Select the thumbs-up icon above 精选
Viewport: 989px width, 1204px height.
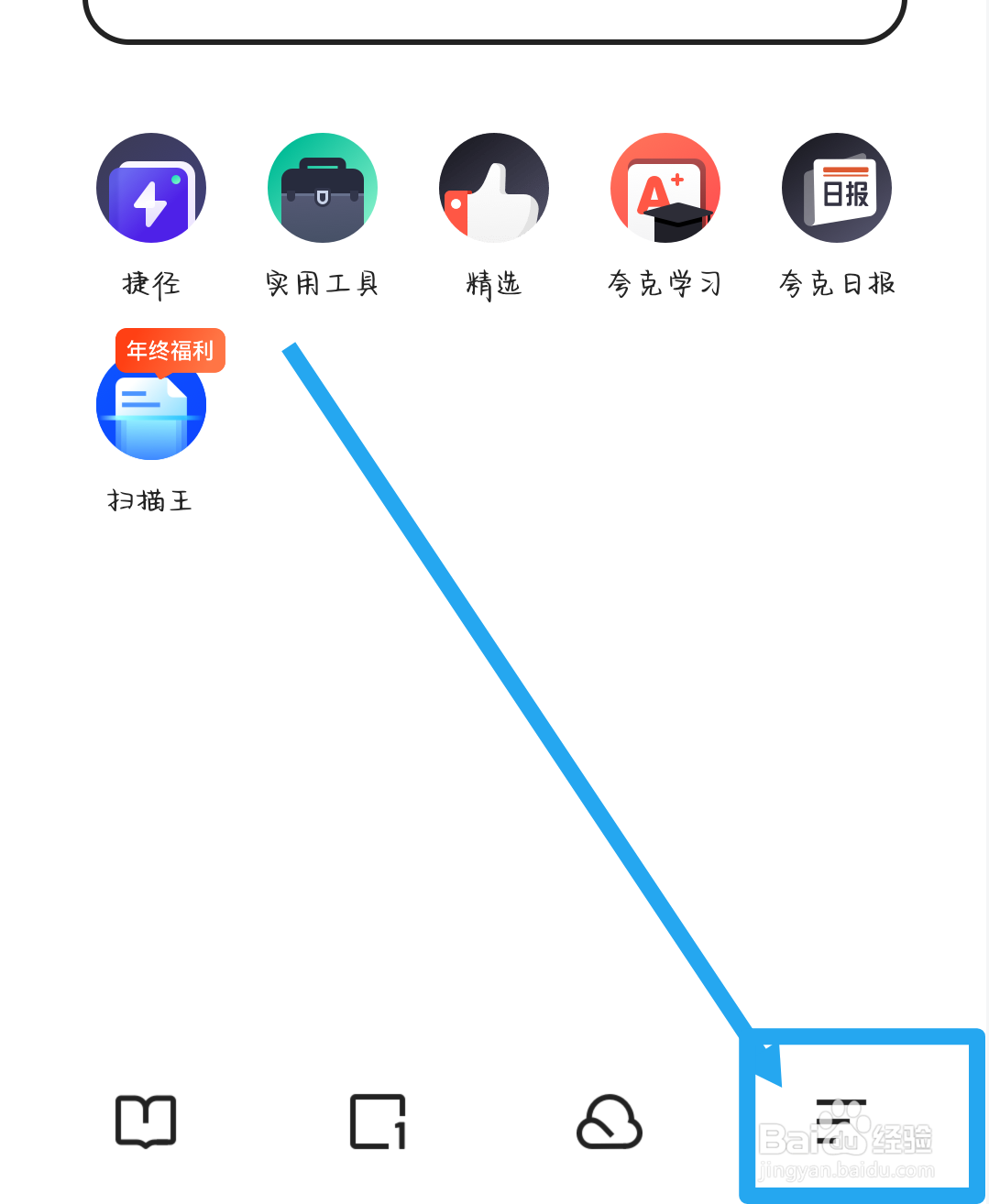click(x=493, y=188)
